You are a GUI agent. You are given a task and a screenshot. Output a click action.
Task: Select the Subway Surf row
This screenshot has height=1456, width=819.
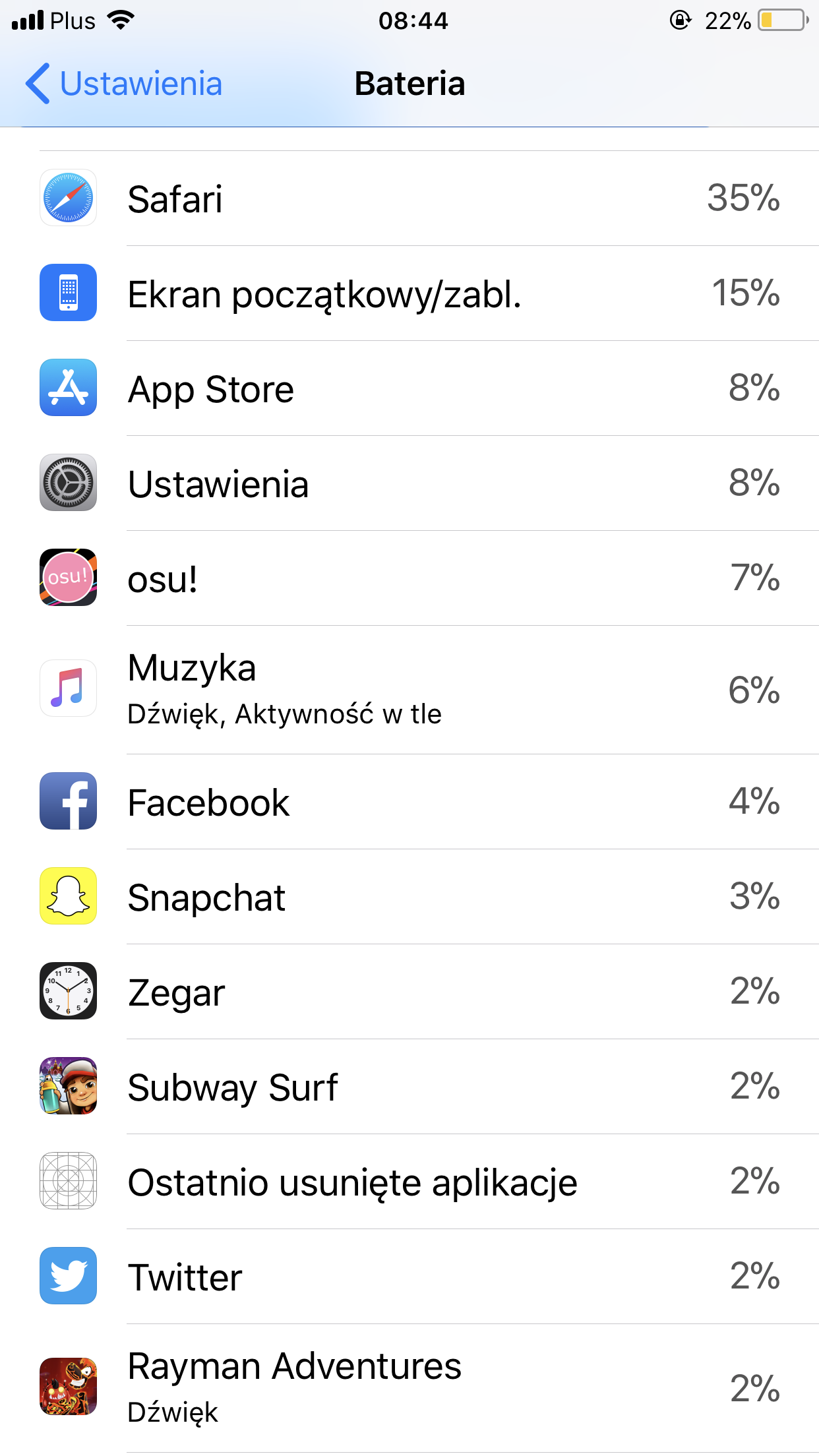[x=409, y=1087]
